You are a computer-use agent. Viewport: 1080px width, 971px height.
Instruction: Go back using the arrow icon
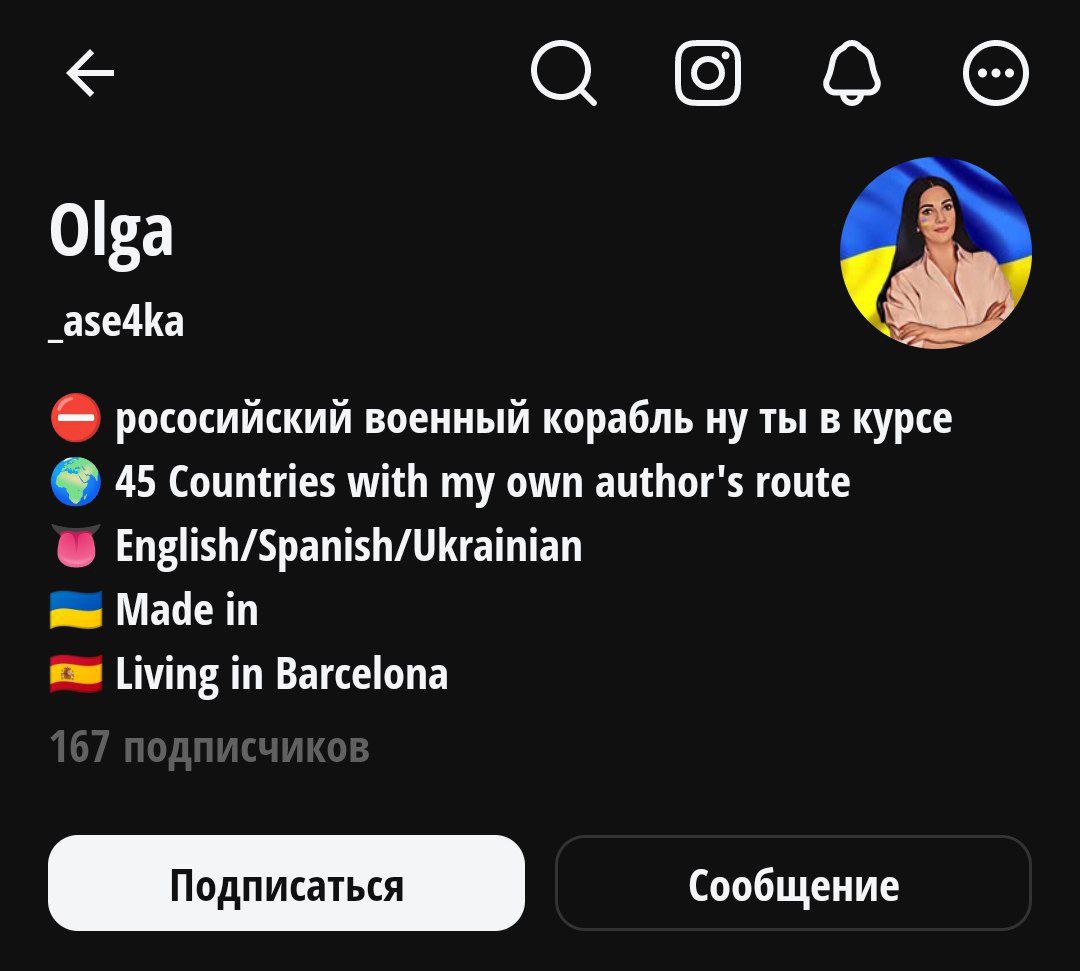click(90, 74)
